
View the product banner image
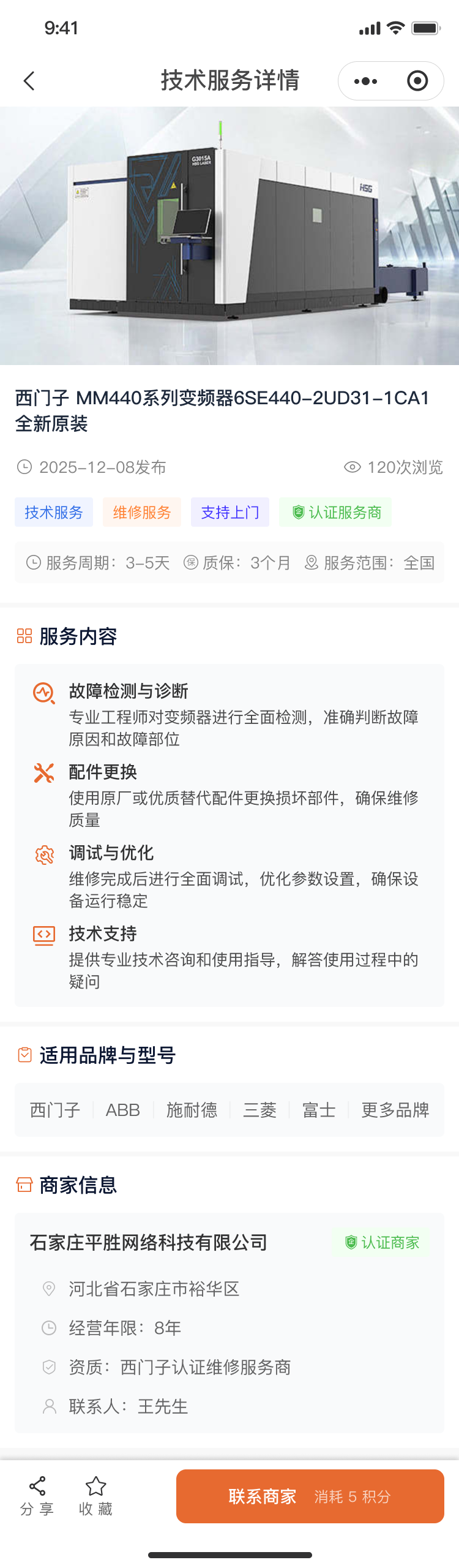(229, 236)
